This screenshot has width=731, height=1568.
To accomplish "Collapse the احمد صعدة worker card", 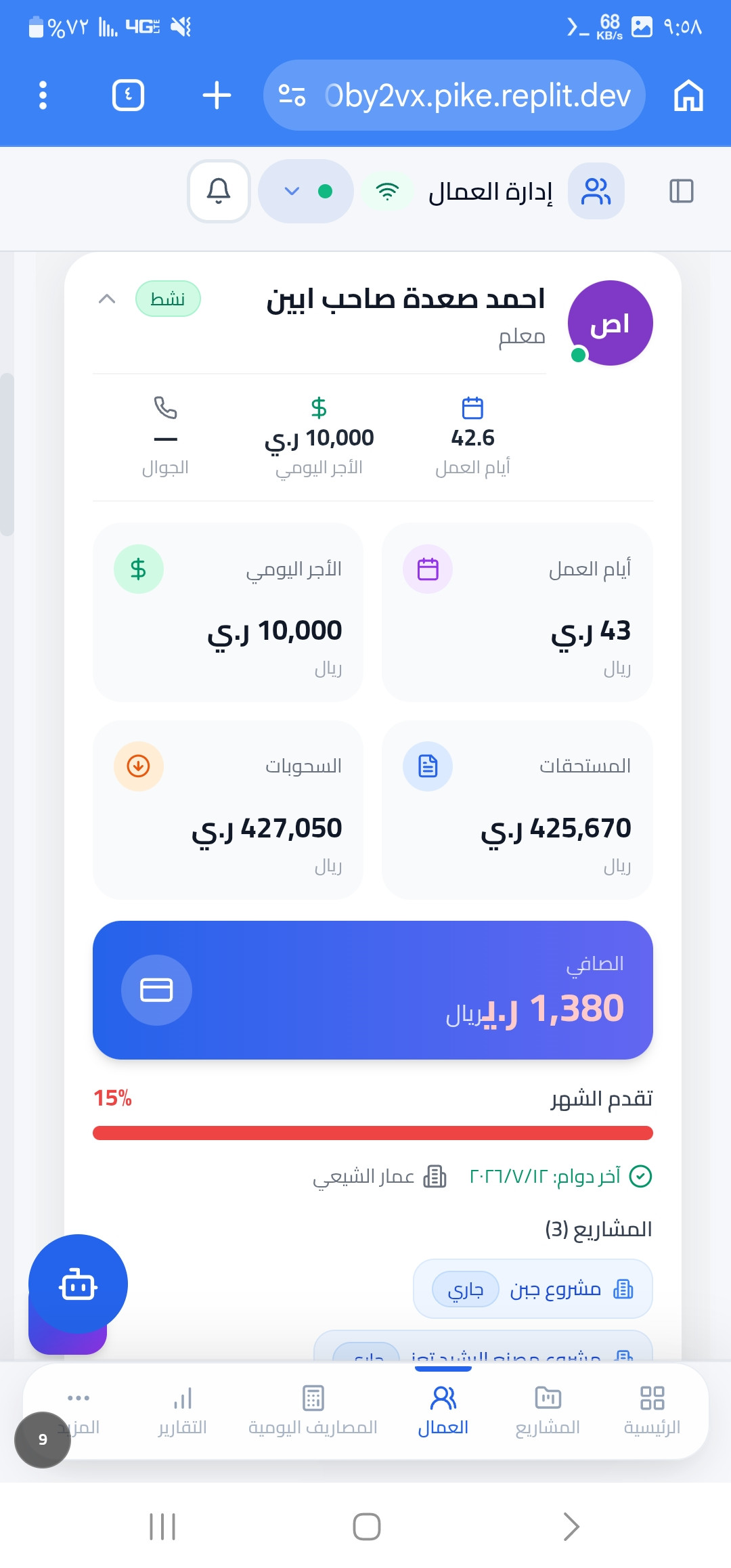I will pos(107,299).
